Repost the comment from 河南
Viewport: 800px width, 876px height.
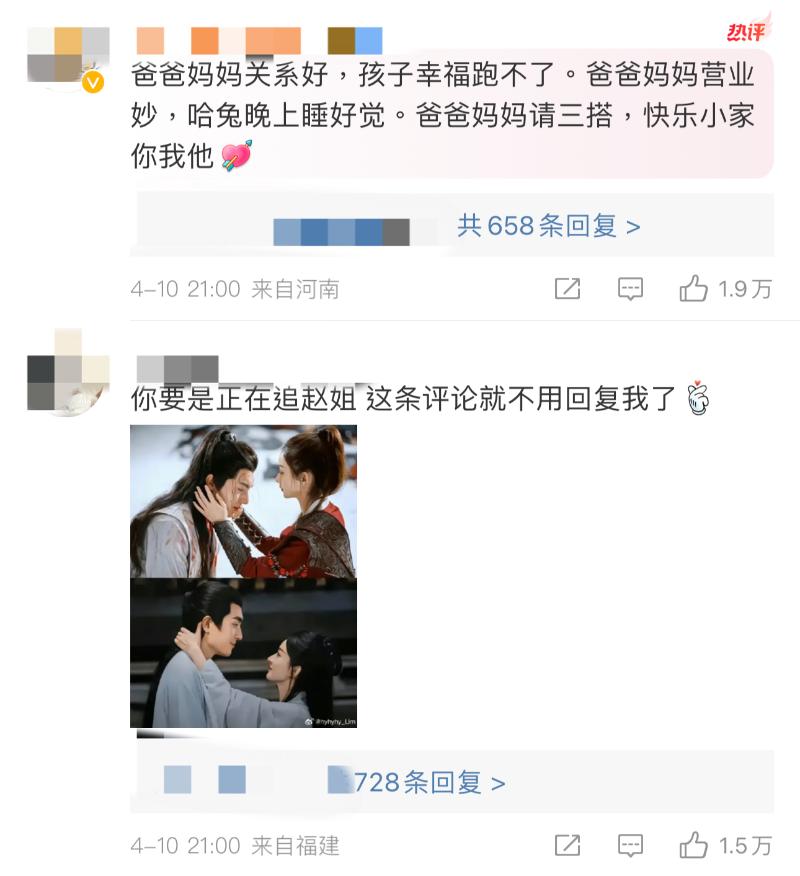pyautogui.click(x=567, y=289)
